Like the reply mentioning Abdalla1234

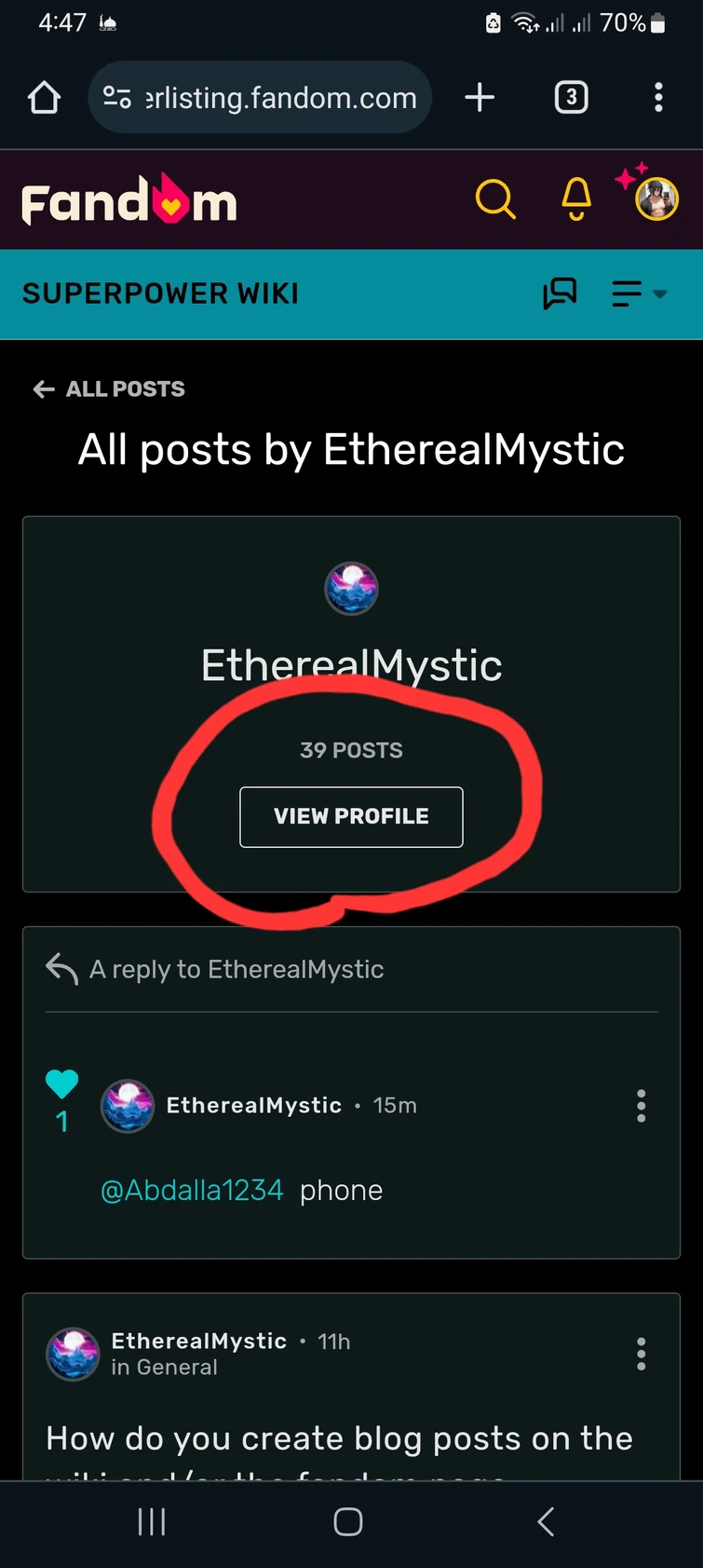click(x=62, y=1084)
